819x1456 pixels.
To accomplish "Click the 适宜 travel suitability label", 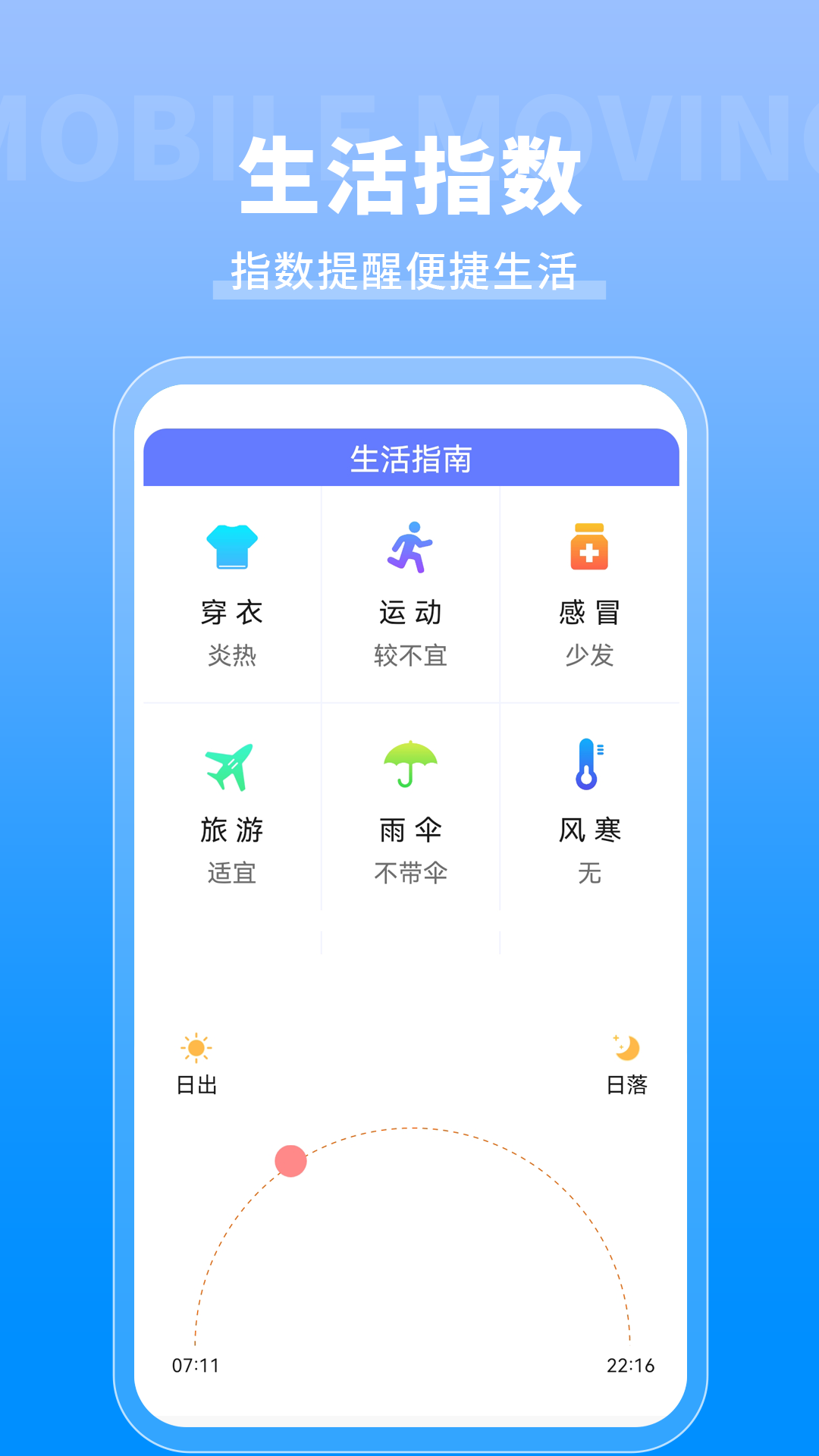I will point(233,874).
